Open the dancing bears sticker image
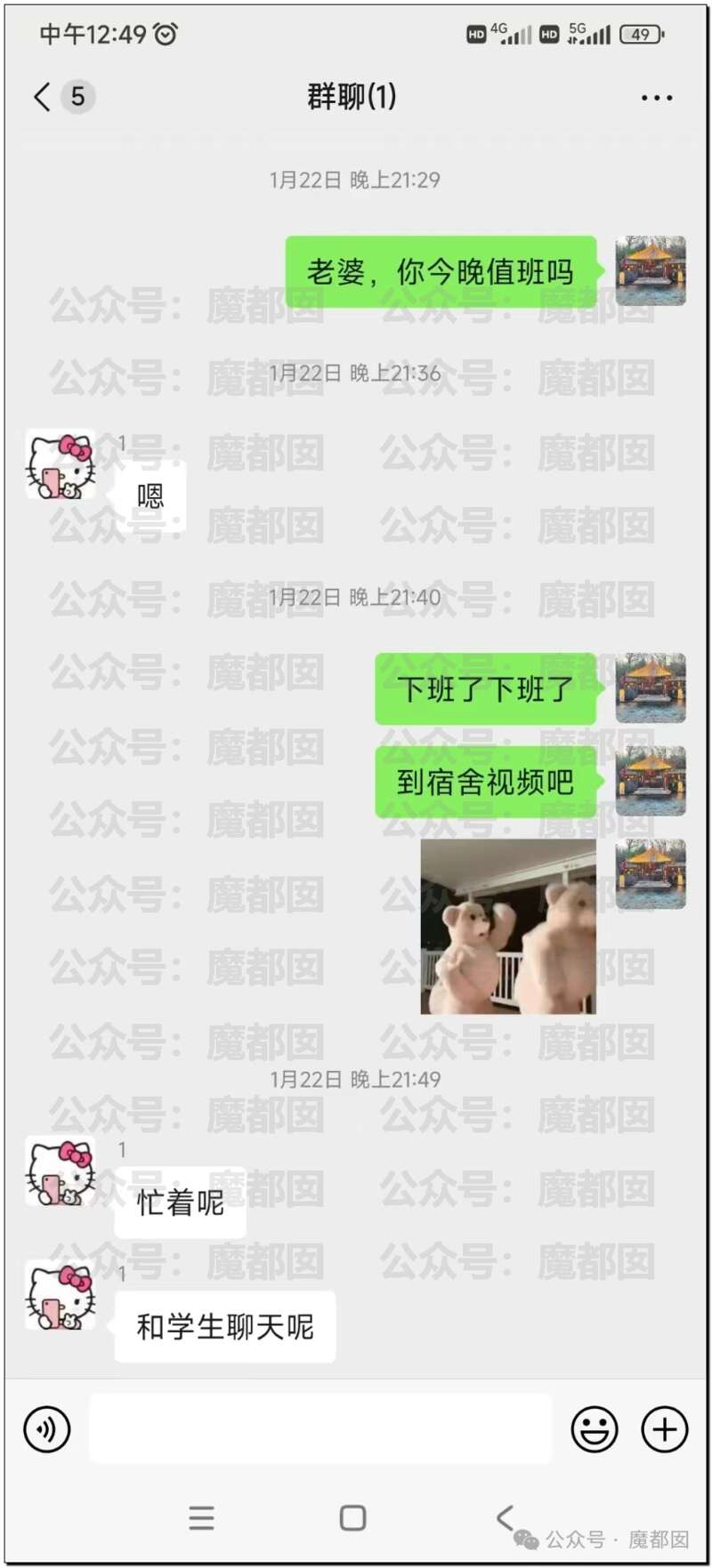This screenshot has width=712, height=1568. click(508, 926)
